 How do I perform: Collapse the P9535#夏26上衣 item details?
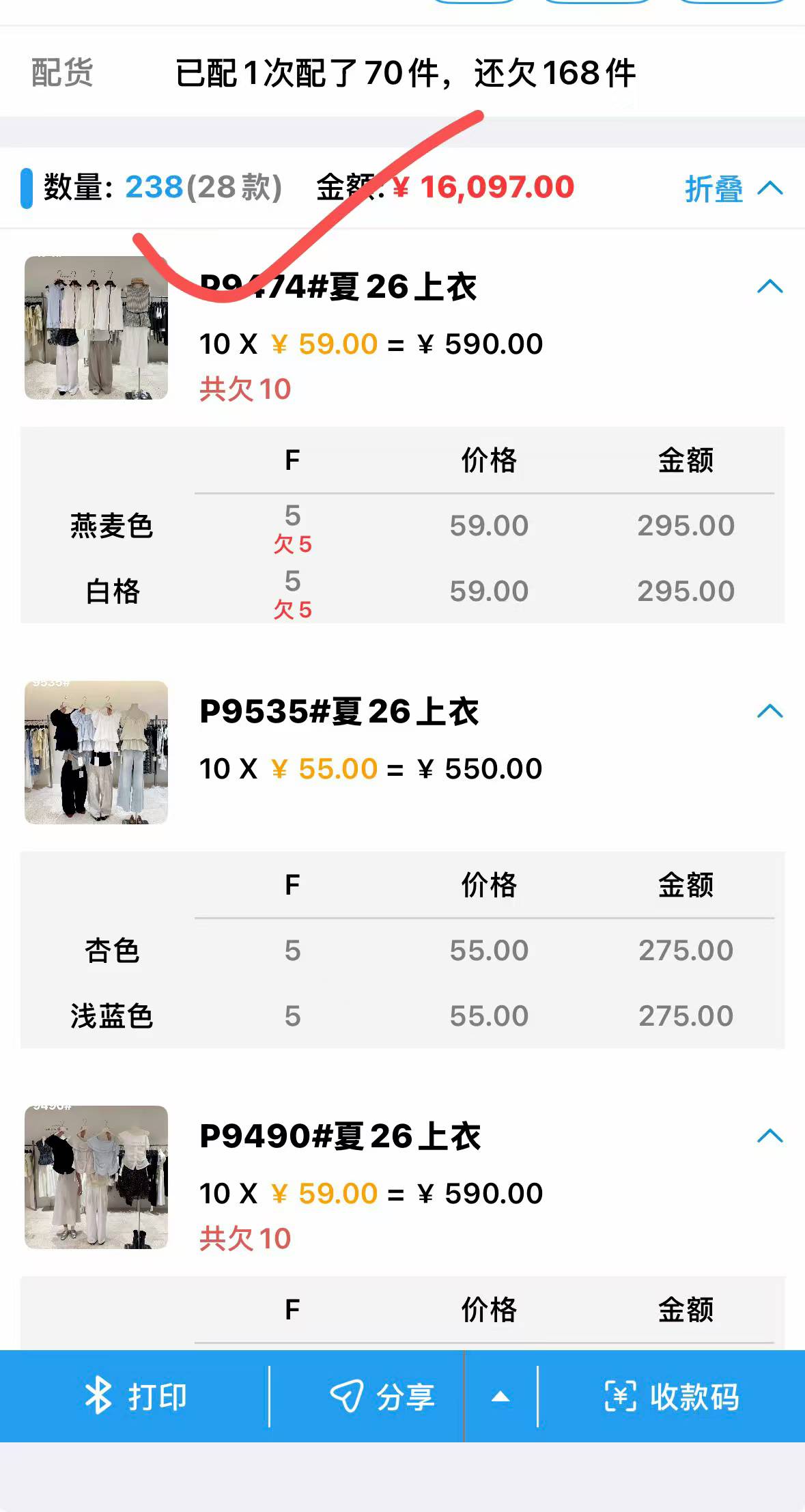tap(769, 711)
